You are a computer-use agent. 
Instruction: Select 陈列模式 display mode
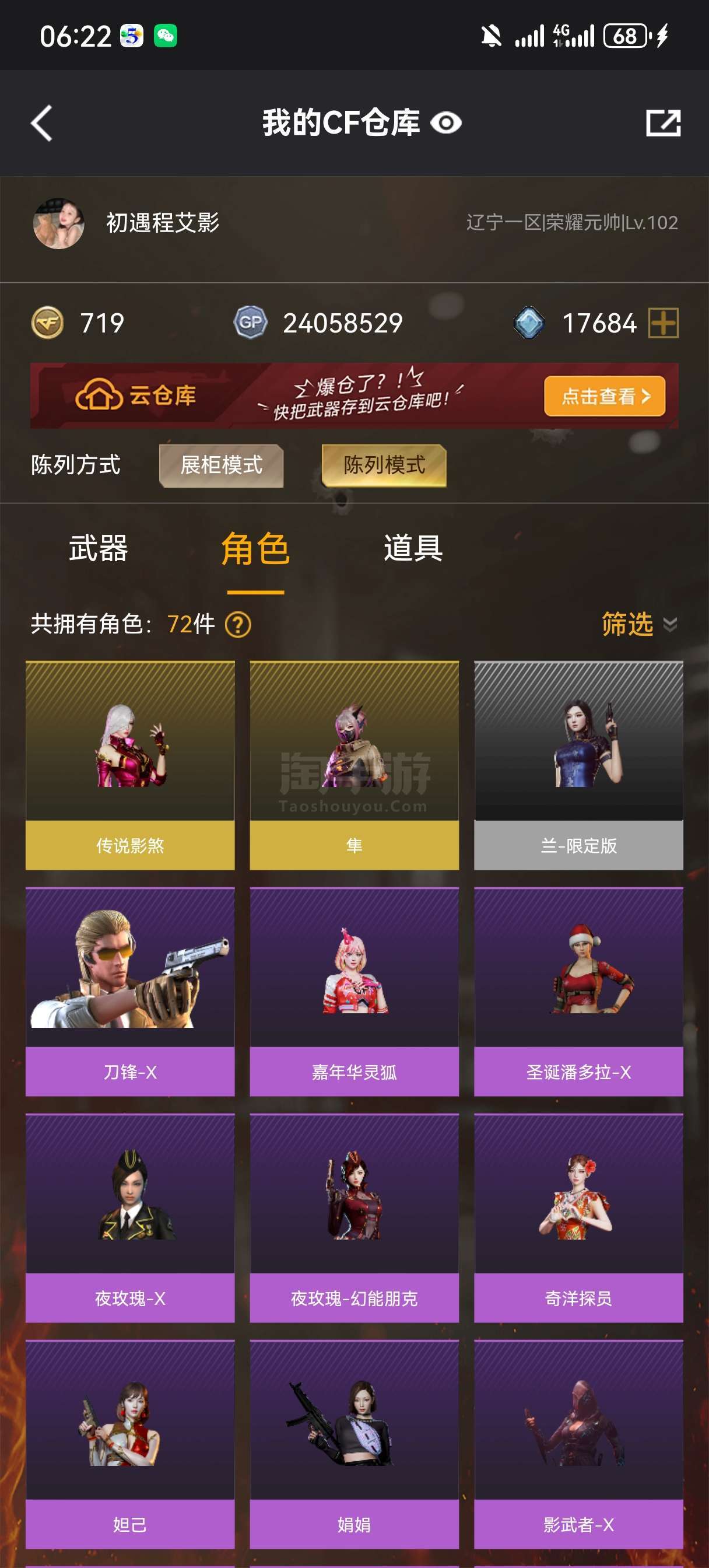coord(384,465)
